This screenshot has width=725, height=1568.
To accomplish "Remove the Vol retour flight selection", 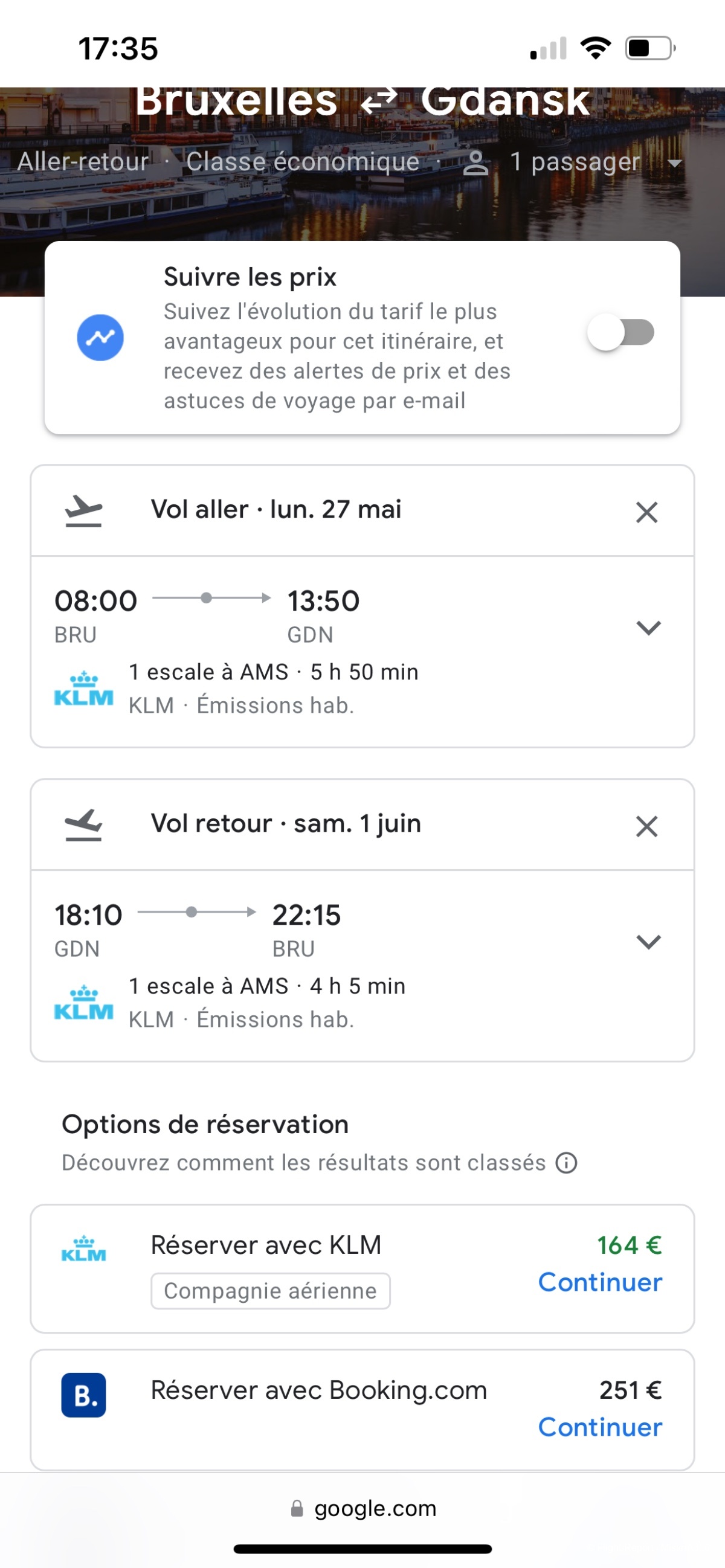I will click(646, 826).
